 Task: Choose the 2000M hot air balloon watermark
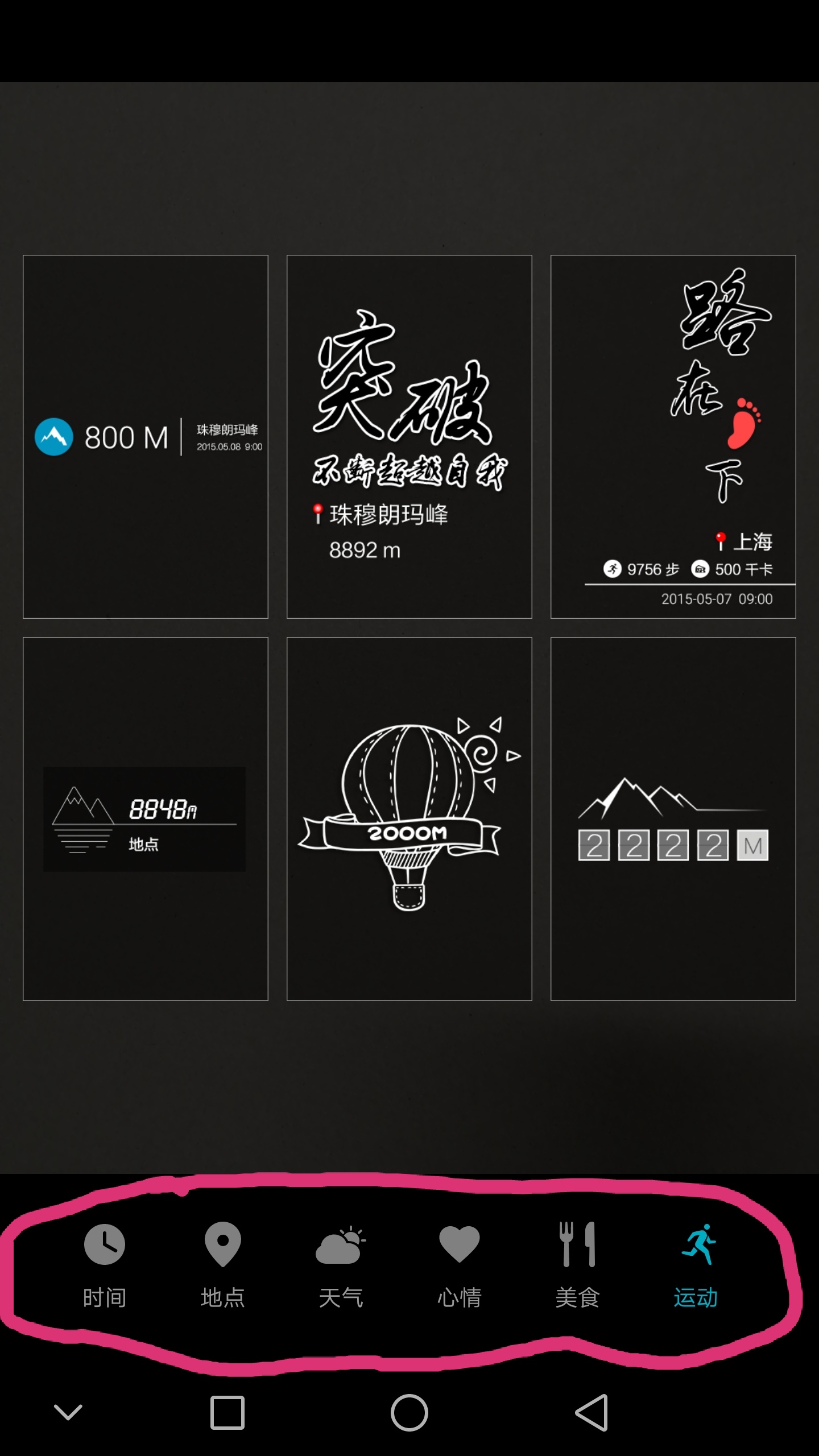tap(409, 819)
